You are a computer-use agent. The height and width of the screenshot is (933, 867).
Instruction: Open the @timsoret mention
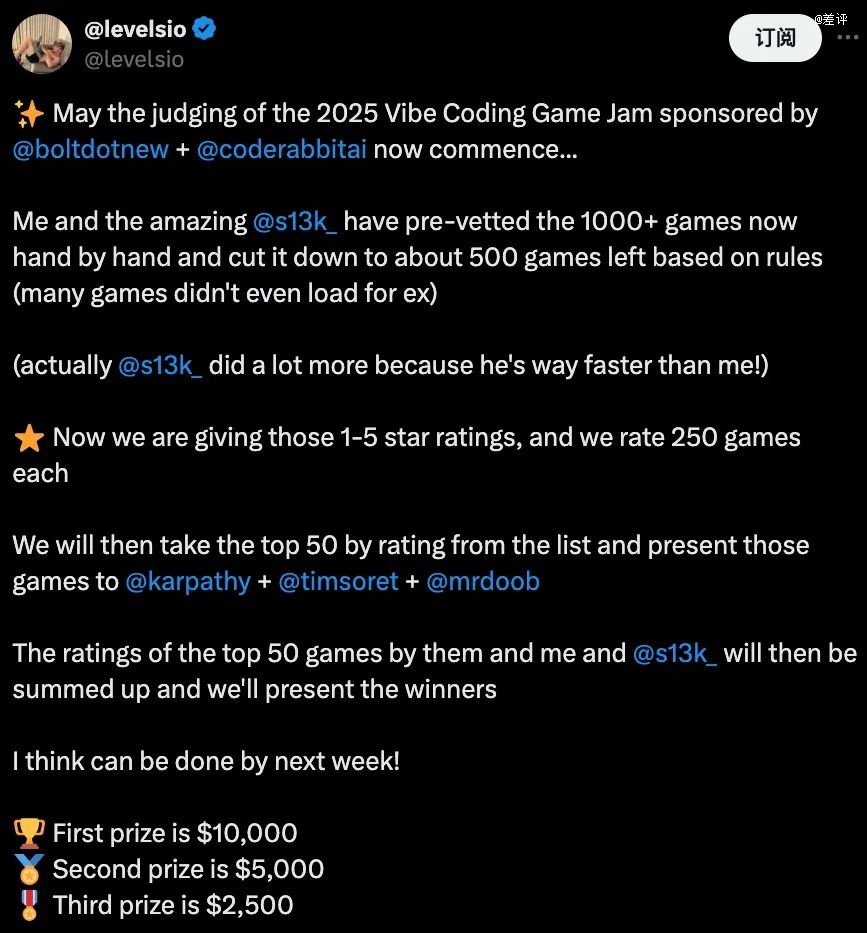click(338, 581)
